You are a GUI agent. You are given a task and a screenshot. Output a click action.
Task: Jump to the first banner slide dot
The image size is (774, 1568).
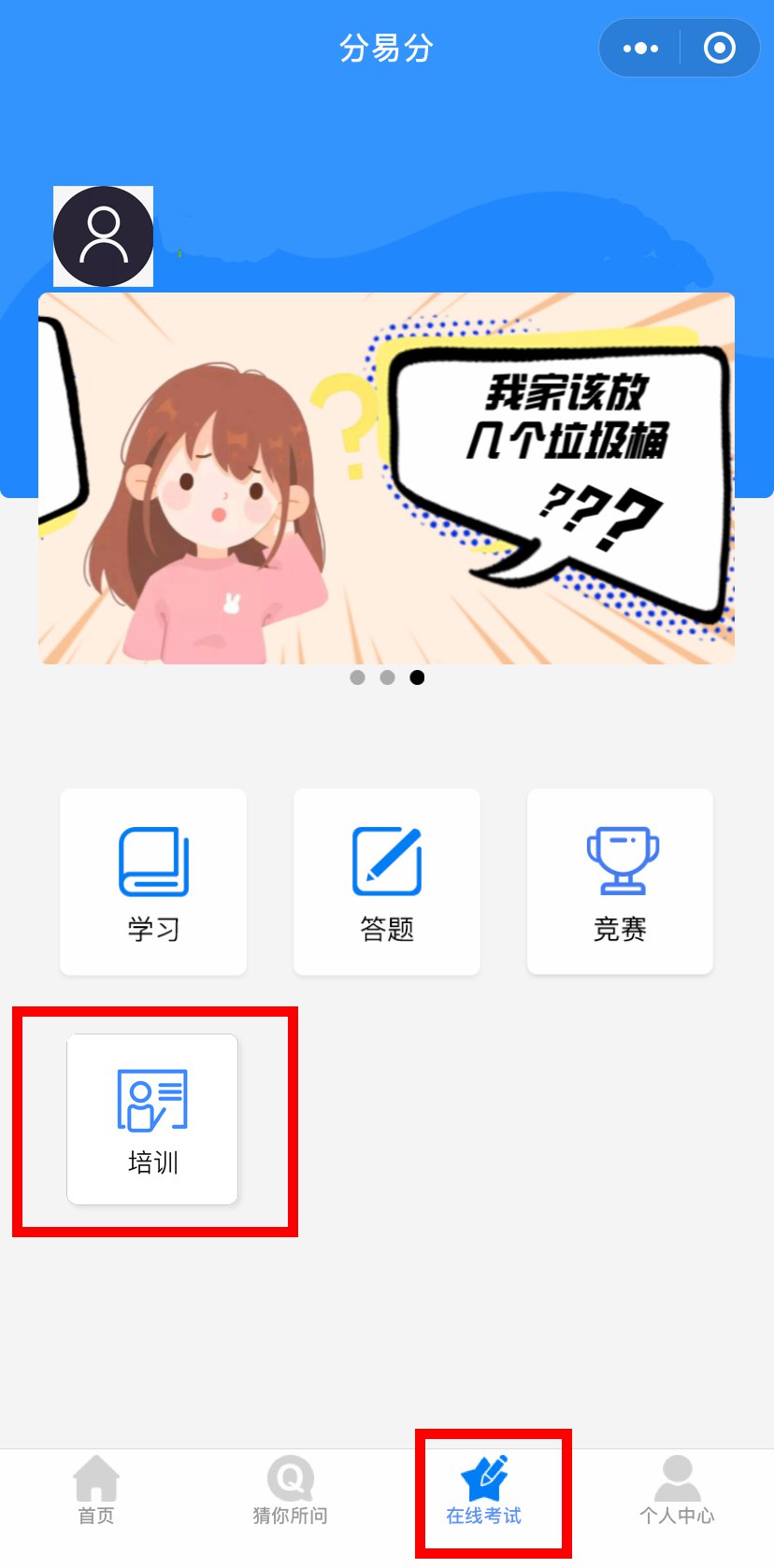click(357, 677)
